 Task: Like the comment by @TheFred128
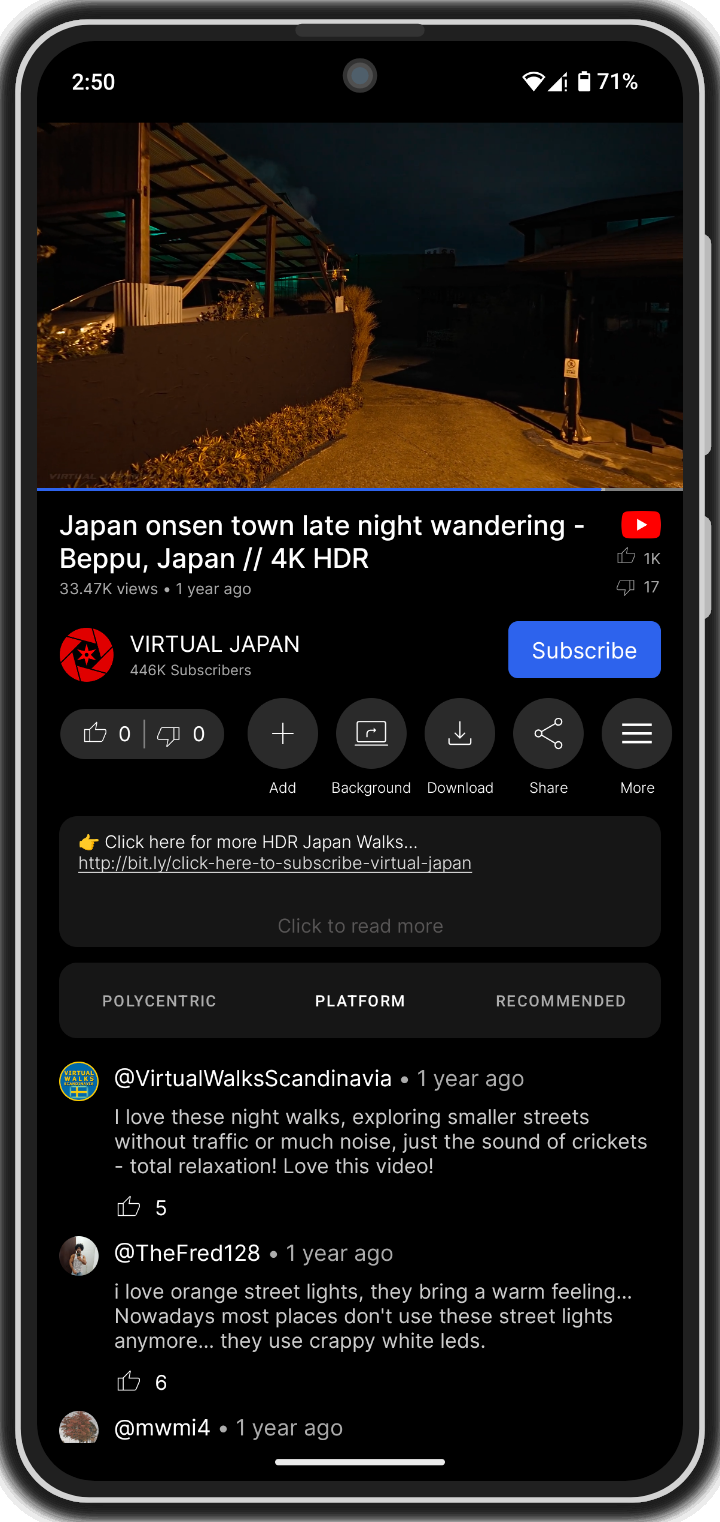[x=129, y=1382]
